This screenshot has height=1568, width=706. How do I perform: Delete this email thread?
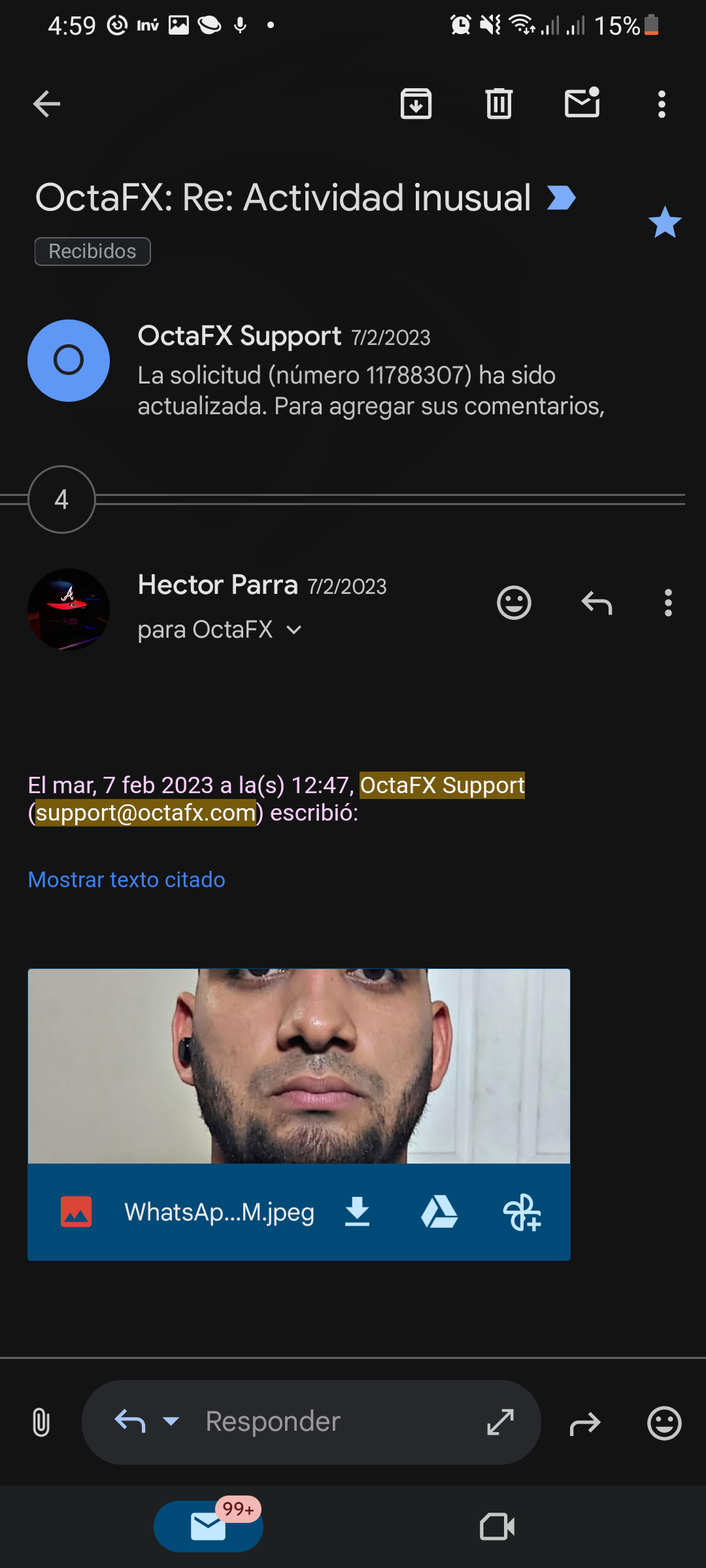pos(499,104)
